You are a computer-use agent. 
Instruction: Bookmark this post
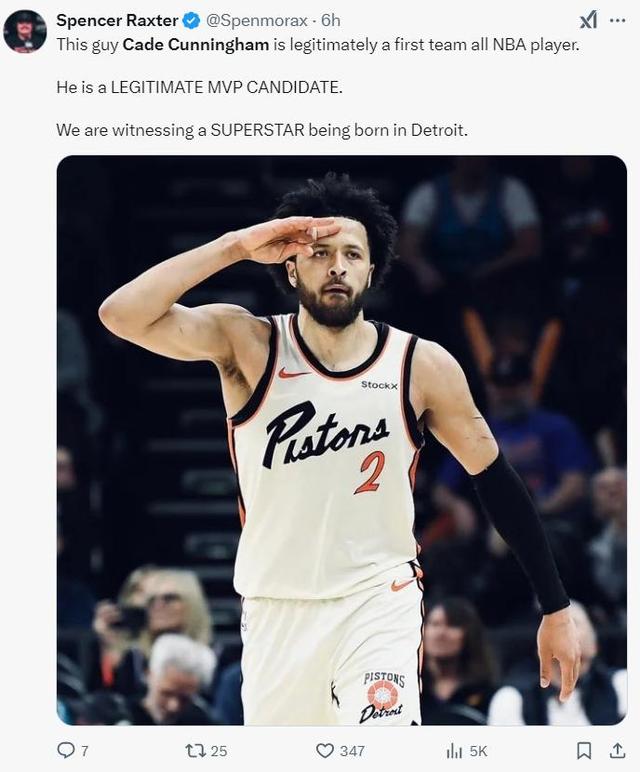[x=585, y=750]
